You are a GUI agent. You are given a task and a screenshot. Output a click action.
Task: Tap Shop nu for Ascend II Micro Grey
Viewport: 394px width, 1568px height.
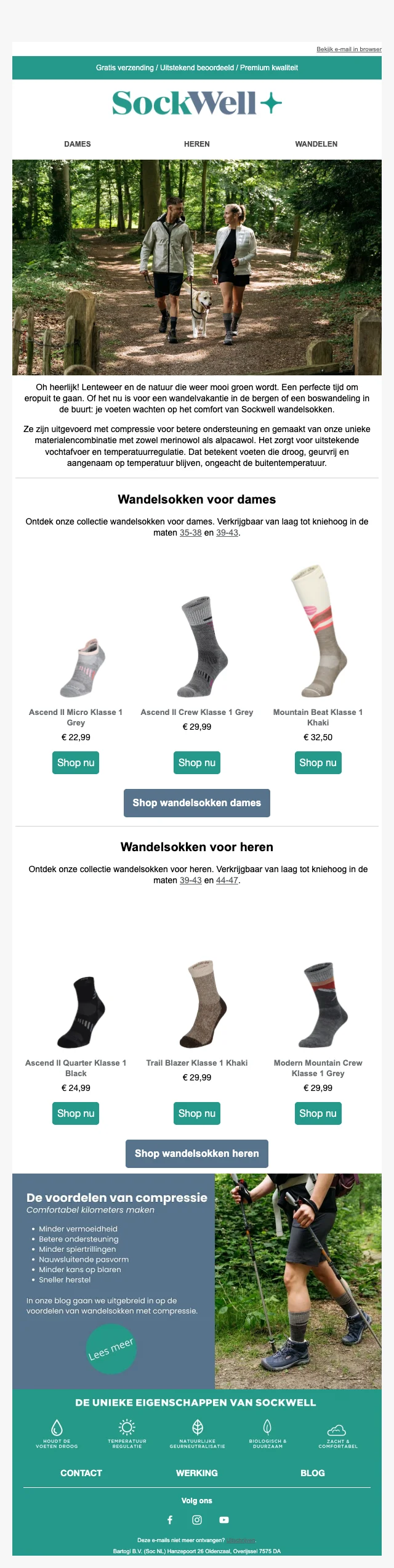(76, 763)
